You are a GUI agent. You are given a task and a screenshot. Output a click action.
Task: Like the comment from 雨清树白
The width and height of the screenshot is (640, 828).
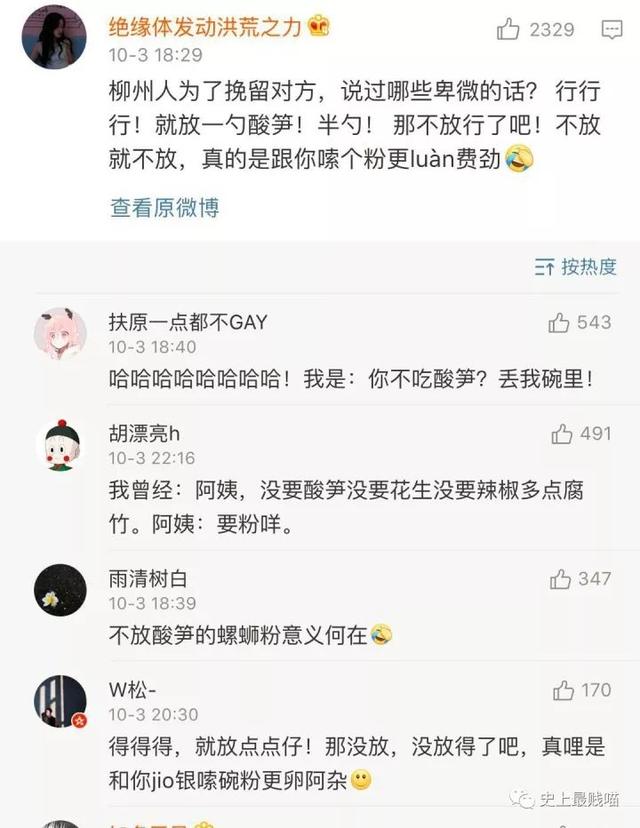click(x=560, y=579)
